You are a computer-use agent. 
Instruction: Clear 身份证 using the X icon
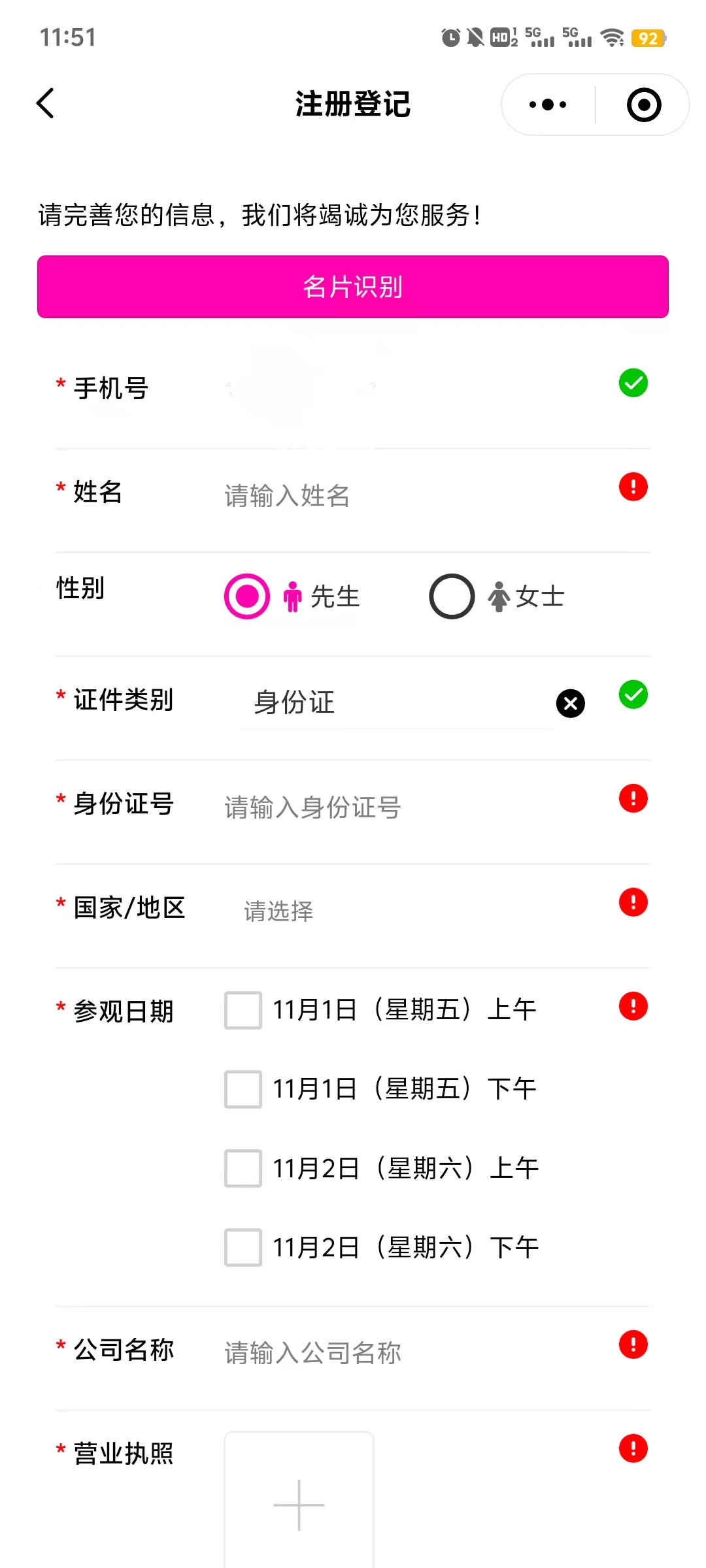point(569,703)
